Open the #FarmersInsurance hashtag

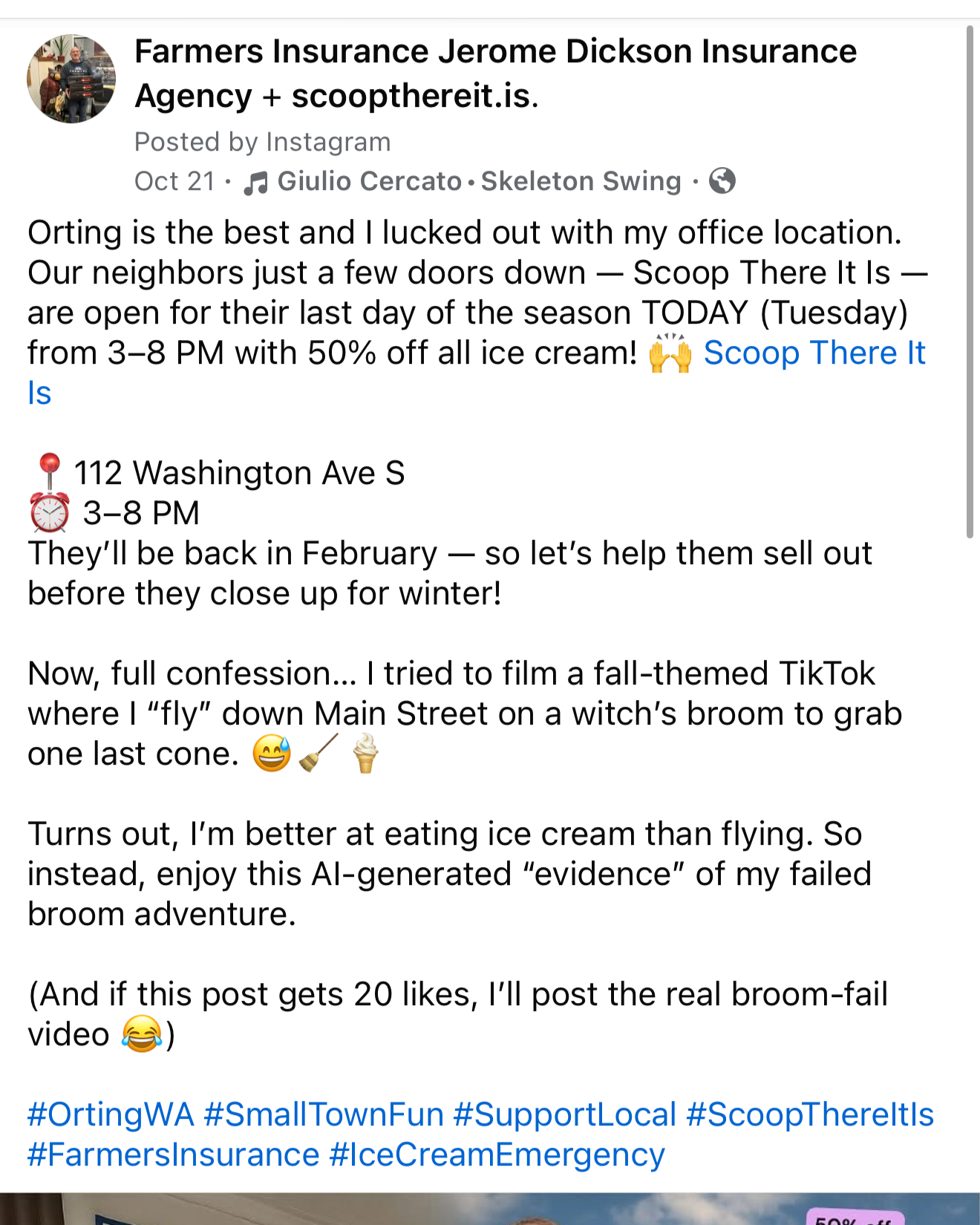click(174, 1155)
